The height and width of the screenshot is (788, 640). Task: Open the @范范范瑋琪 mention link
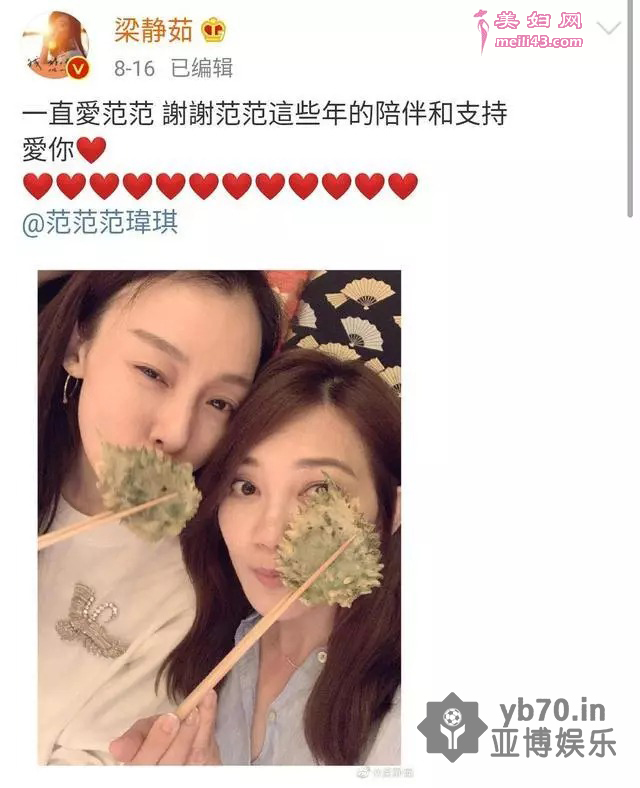pos(100,222)
